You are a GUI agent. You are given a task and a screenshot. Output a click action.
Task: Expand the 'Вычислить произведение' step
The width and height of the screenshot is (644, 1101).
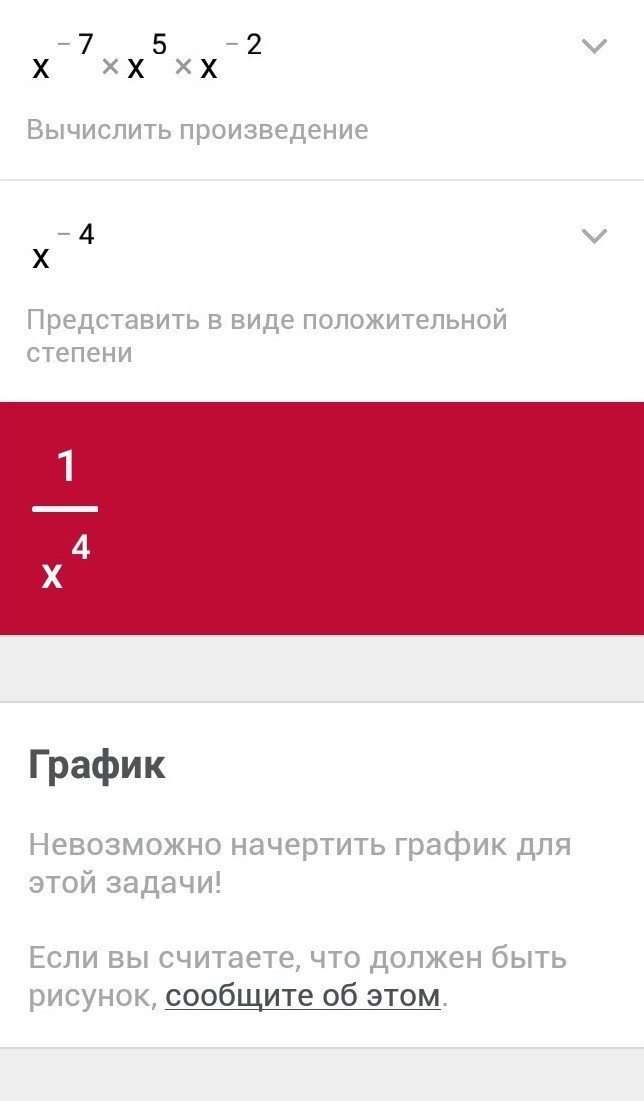[x=594, y=46]
